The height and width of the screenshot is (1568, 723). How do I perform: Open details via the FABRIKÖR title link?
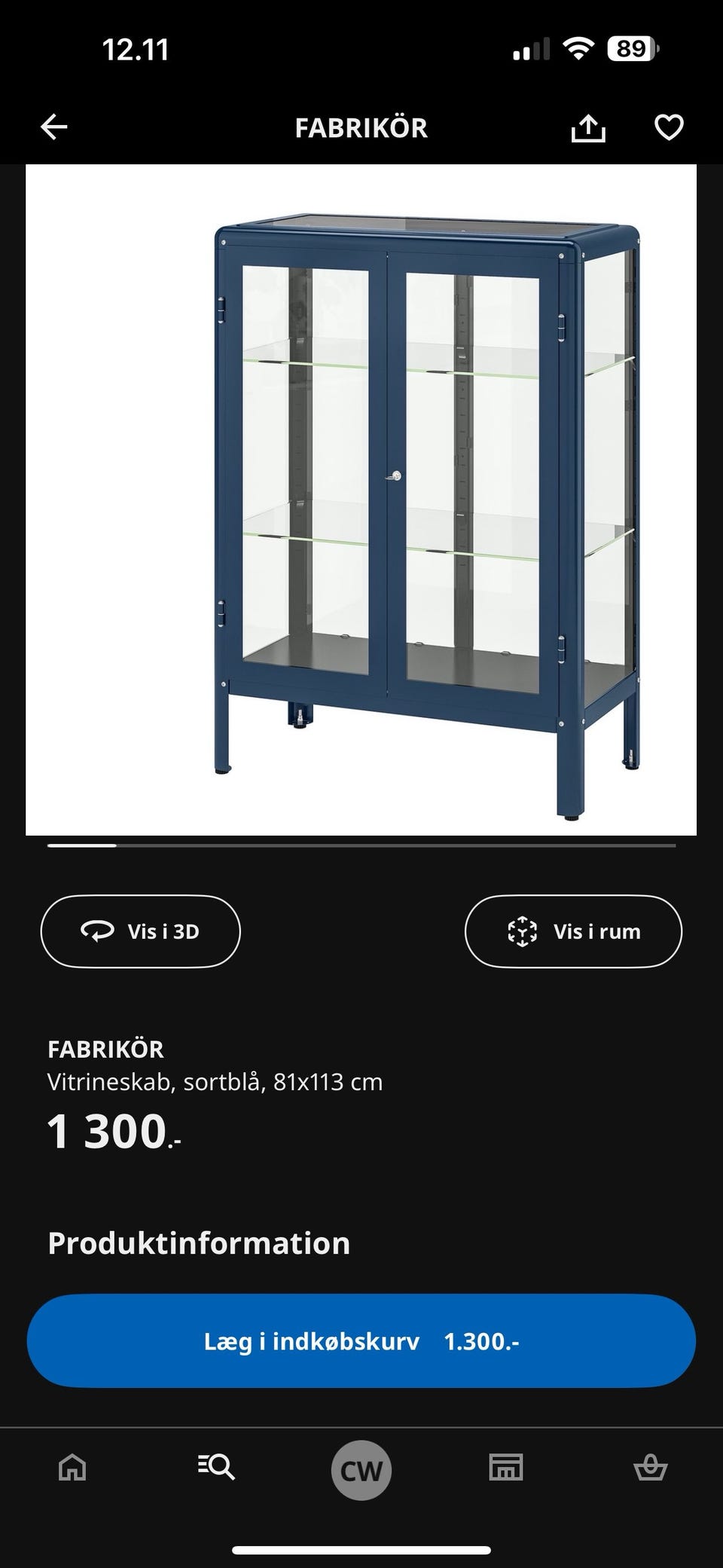108,1050
